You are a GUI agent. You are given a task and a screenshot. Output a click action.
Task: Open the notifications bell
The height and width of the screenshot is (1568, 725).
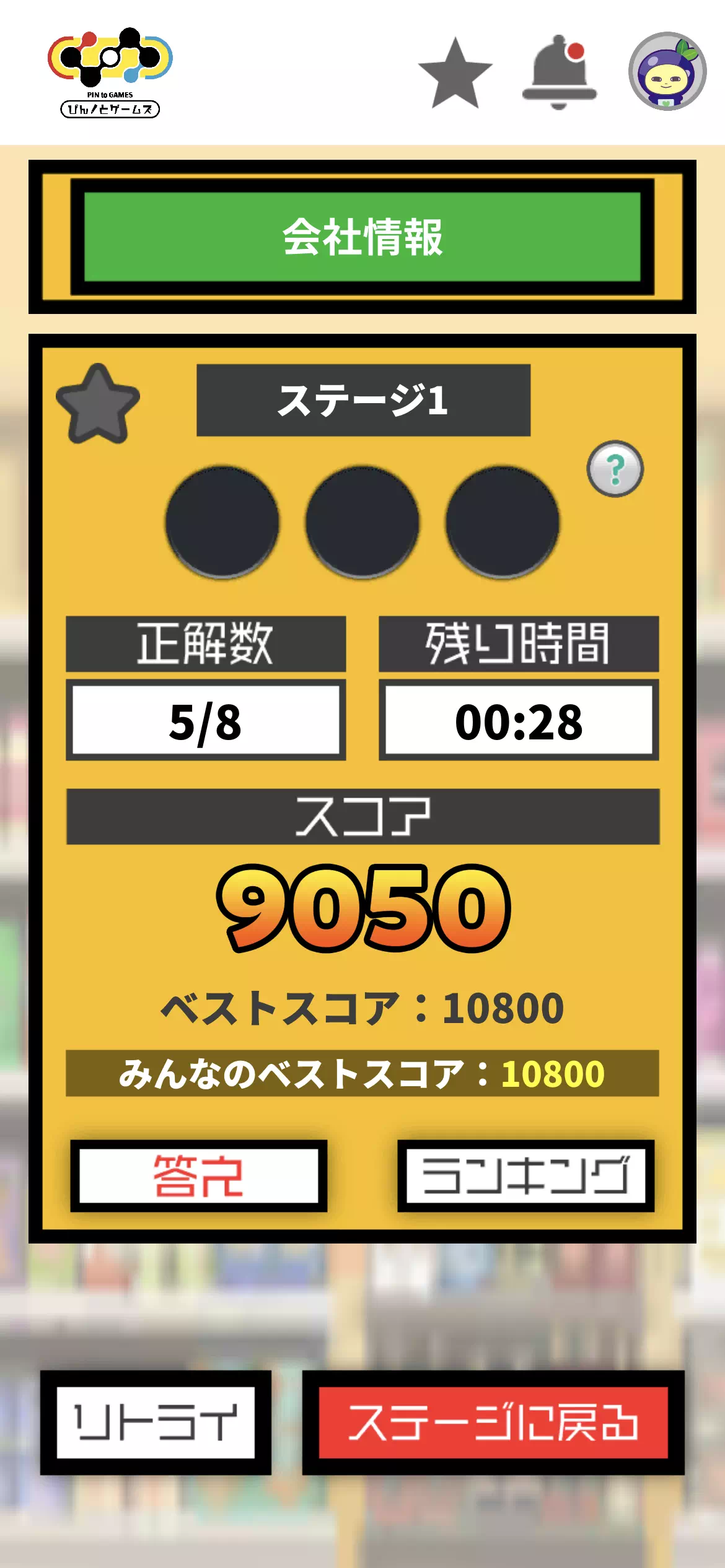pyautogui.click(x=559, y=72)
